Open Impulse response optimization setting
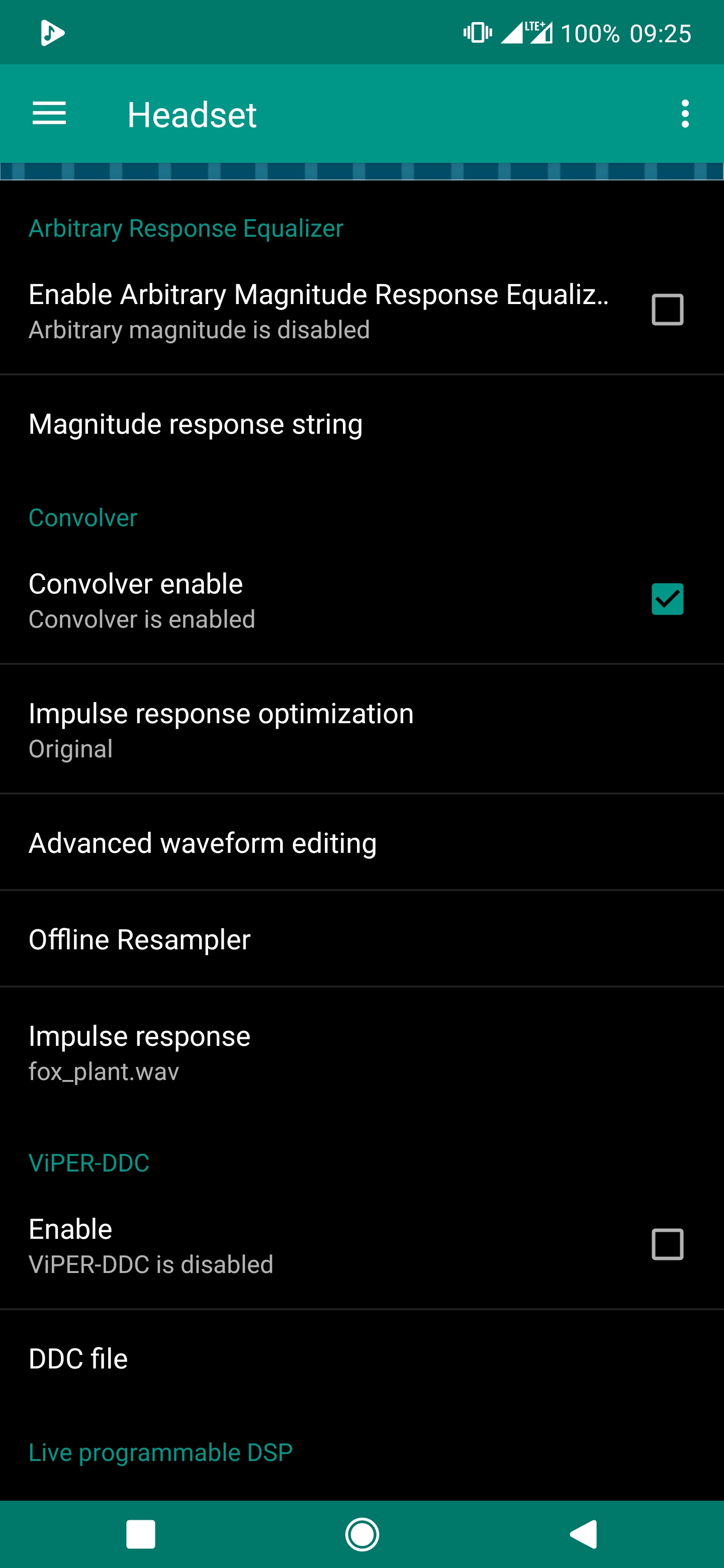The height and width of the screenshot is (1568, 724). tap(361, 729)
